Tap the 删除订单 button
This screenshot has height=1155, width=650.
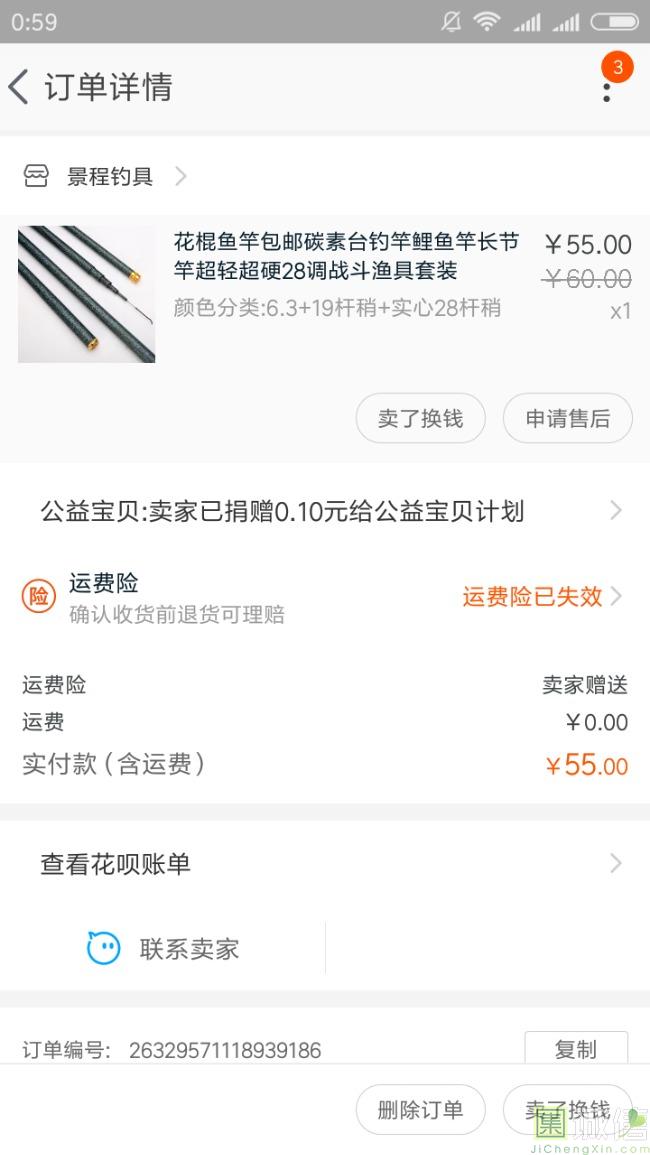[x=420, y=1109]
